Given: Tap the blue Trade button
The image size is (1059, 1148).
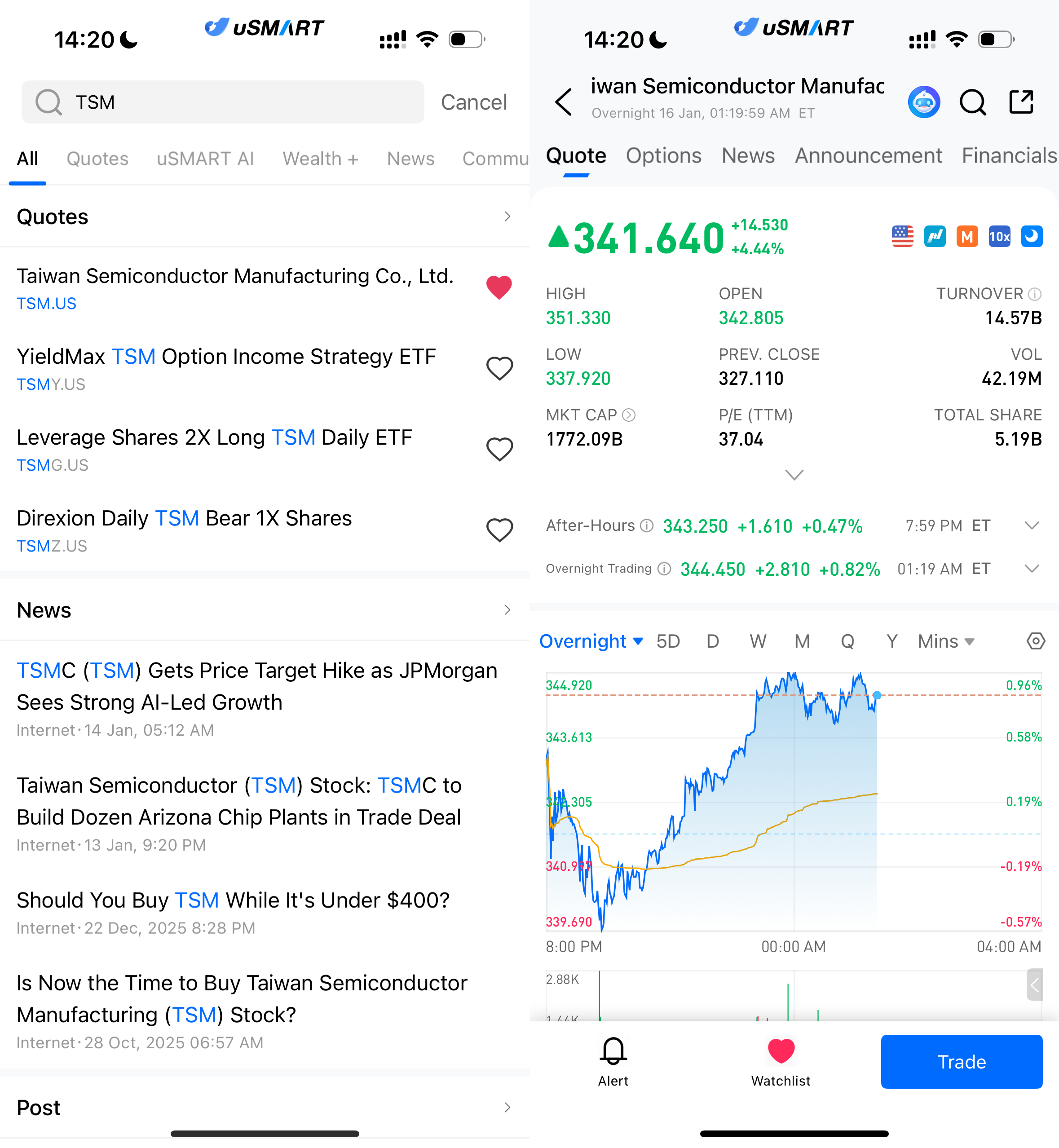Looking at the screenshot, I should pyautogui.click(x=961, y=1061).
